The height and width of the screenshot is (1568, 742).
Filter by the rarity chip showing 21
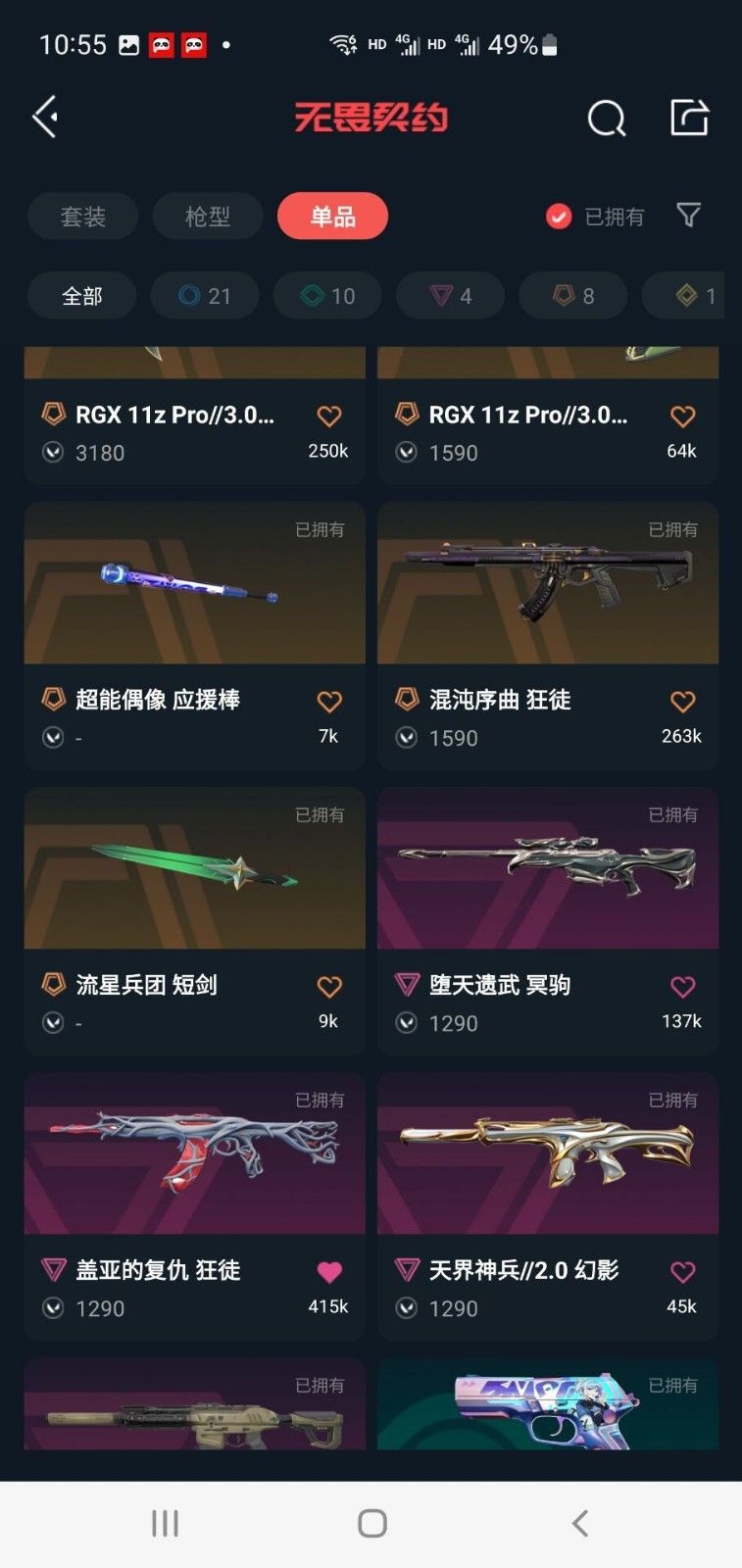pyautogui.click(x=205, y=296)
